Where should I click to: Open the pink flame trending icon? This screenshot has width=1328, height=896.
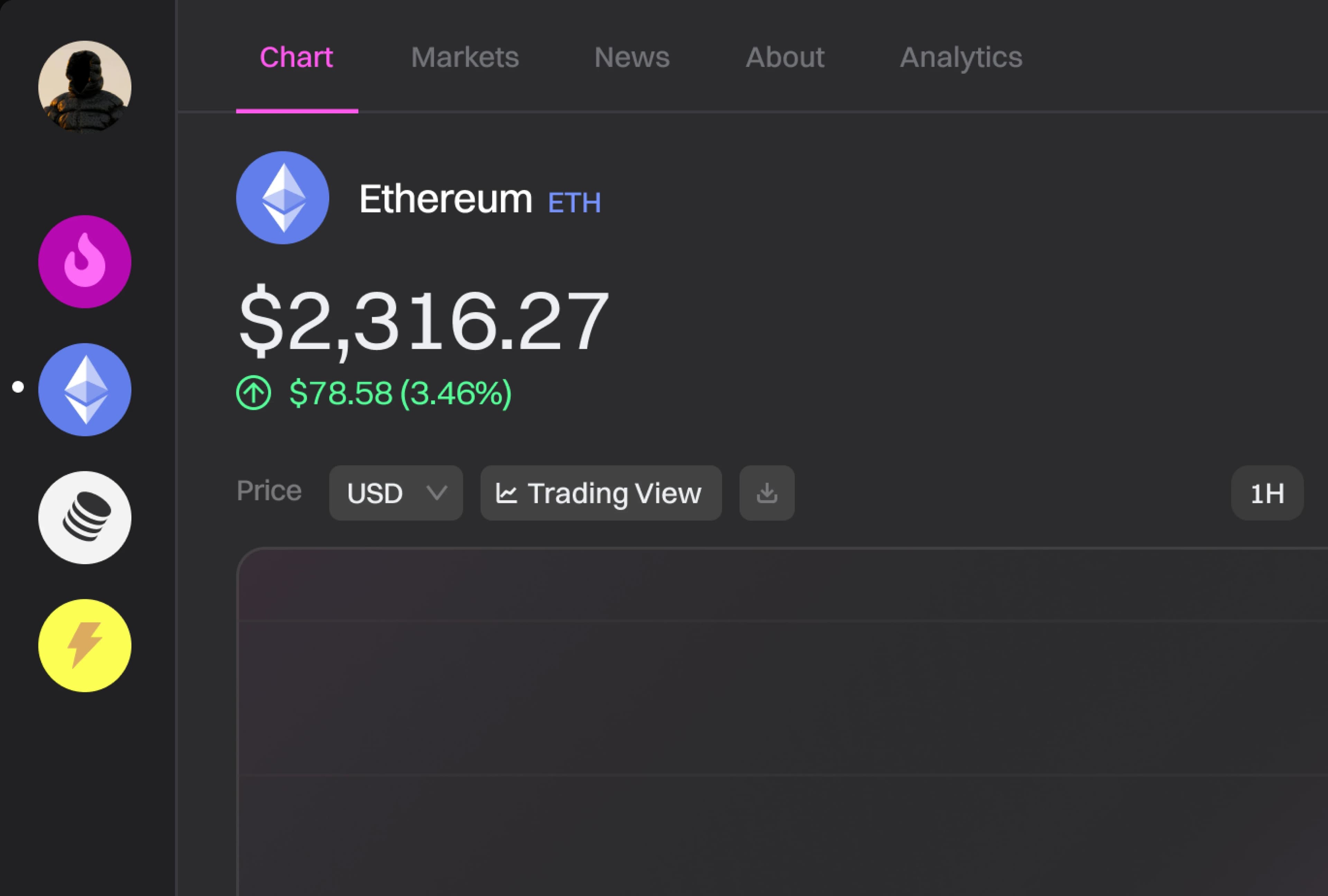tap(85, 262)
